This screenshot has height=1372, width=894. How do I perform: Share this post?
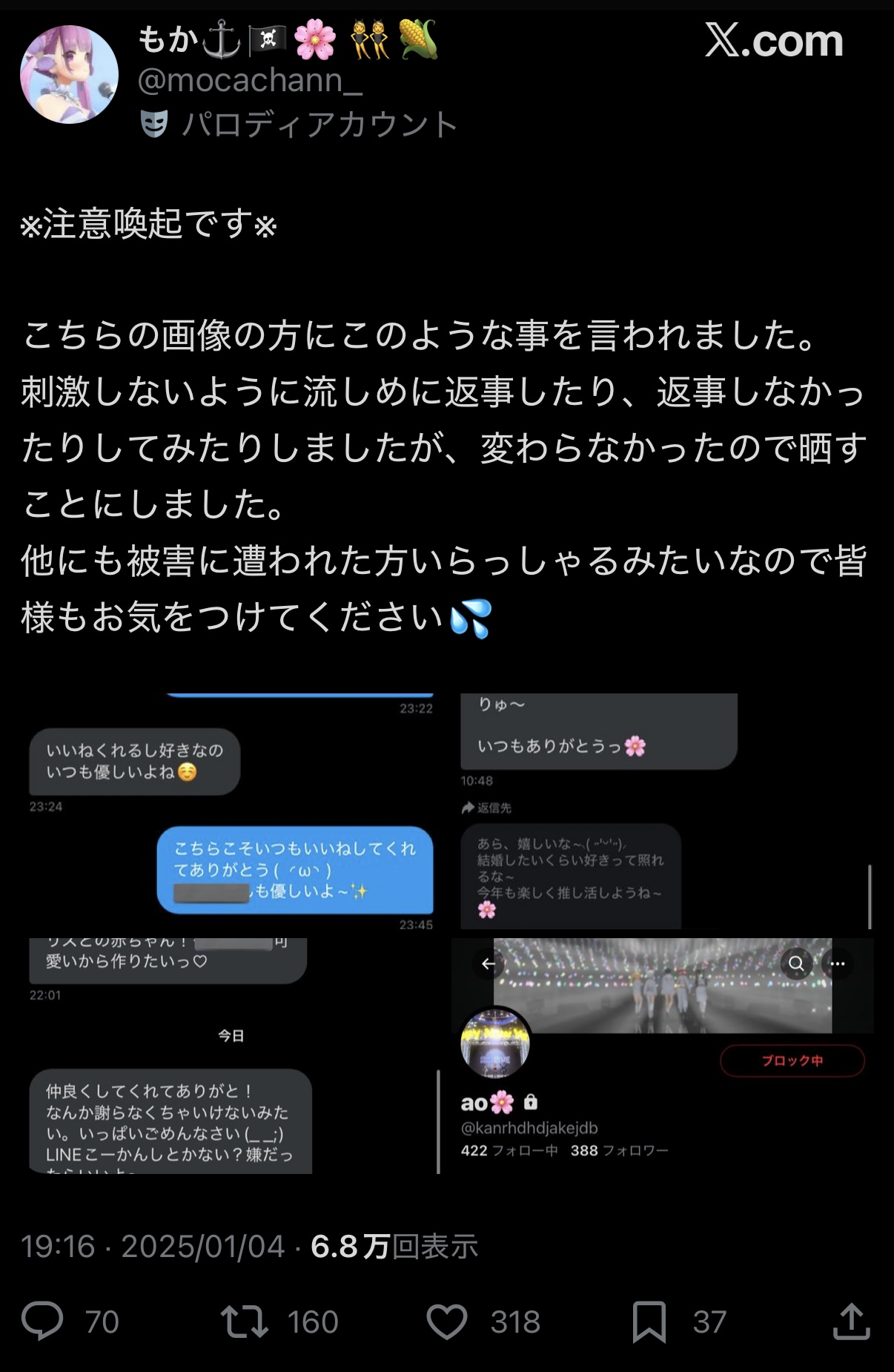tap(851, 1322)
